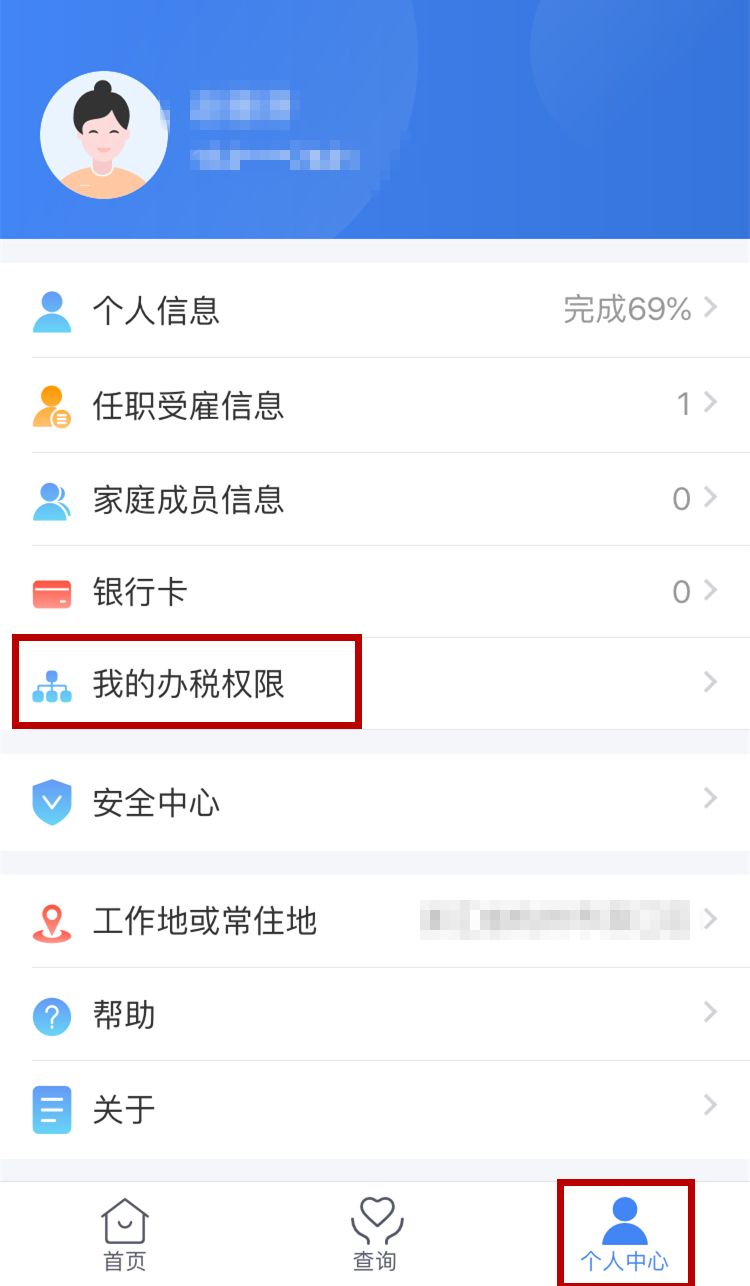
Task: Open the 个人信息 row
Action: pos(375,310)
